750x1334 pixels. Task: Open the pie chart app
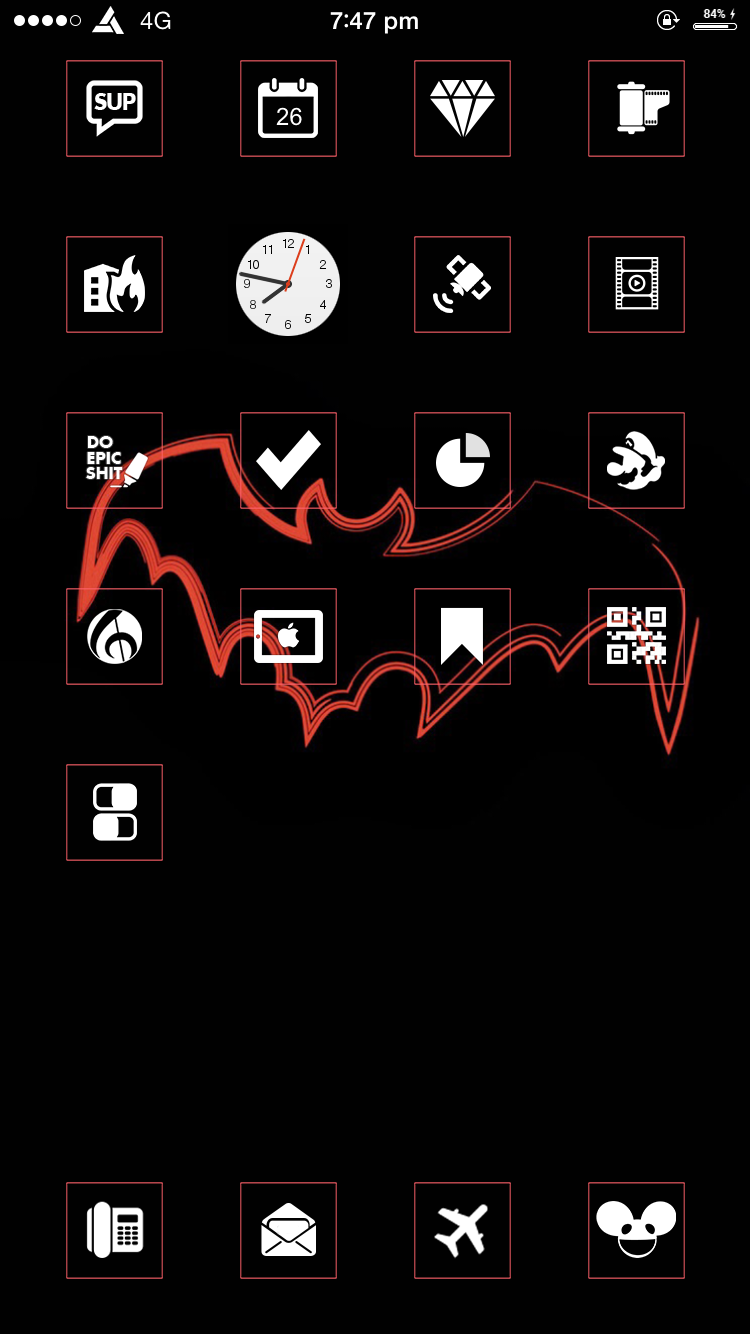coord(462,460)
